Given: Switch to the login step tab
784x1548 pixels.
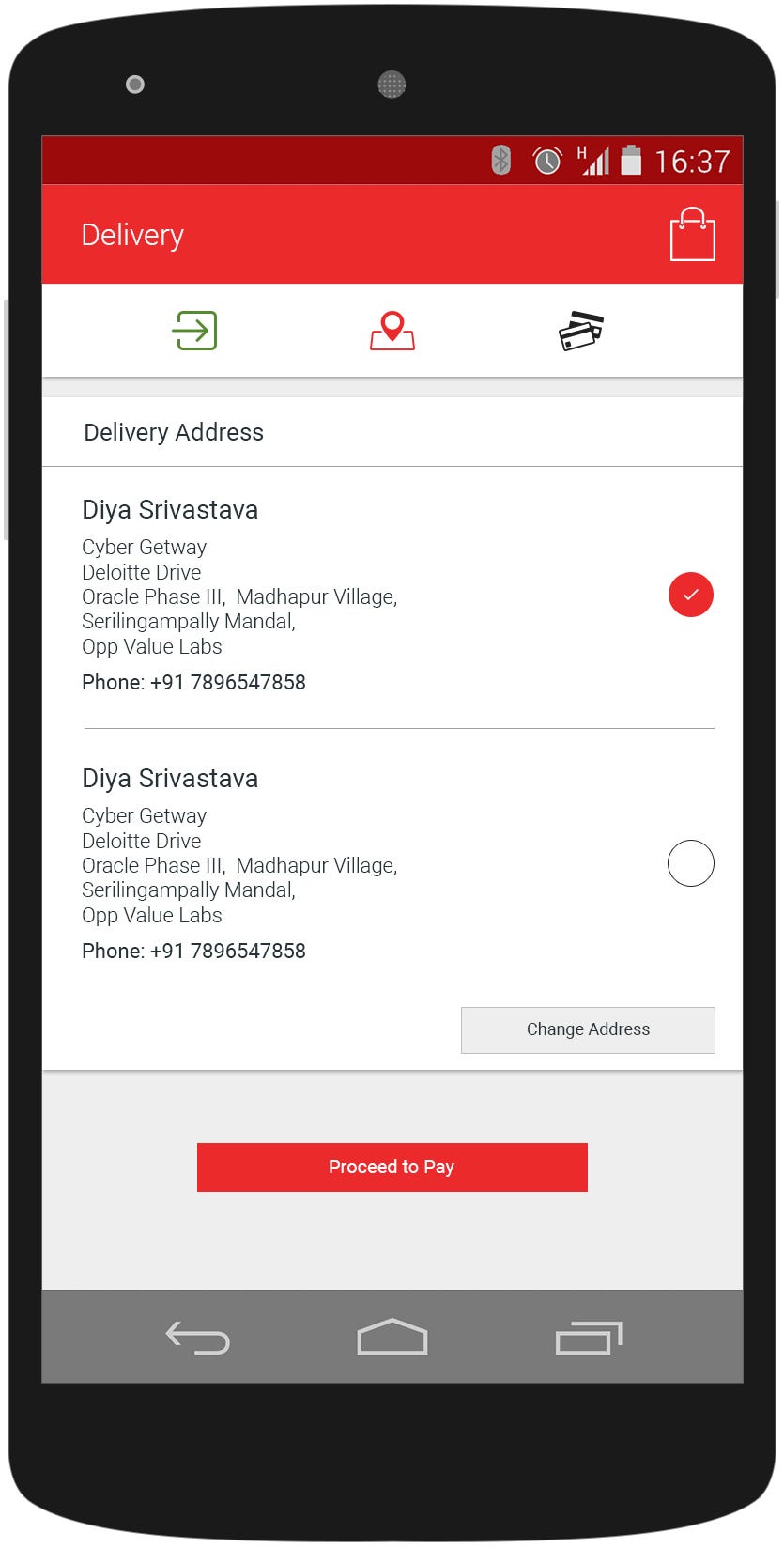Looking at the screenshot, I should click(195, 331).
